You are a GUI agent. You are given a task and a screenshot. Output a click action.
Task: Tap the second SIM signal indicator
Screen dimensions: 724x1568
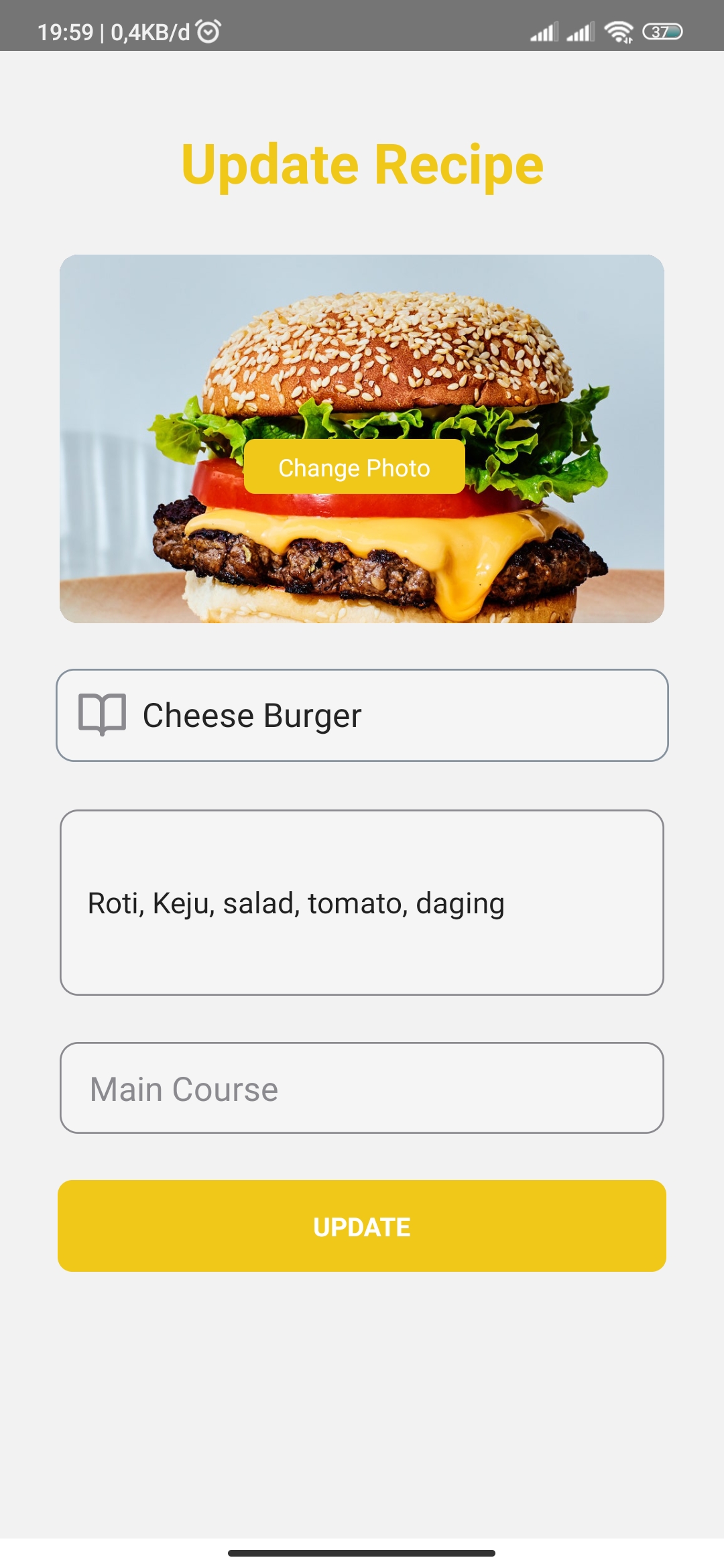click(582, 30)
